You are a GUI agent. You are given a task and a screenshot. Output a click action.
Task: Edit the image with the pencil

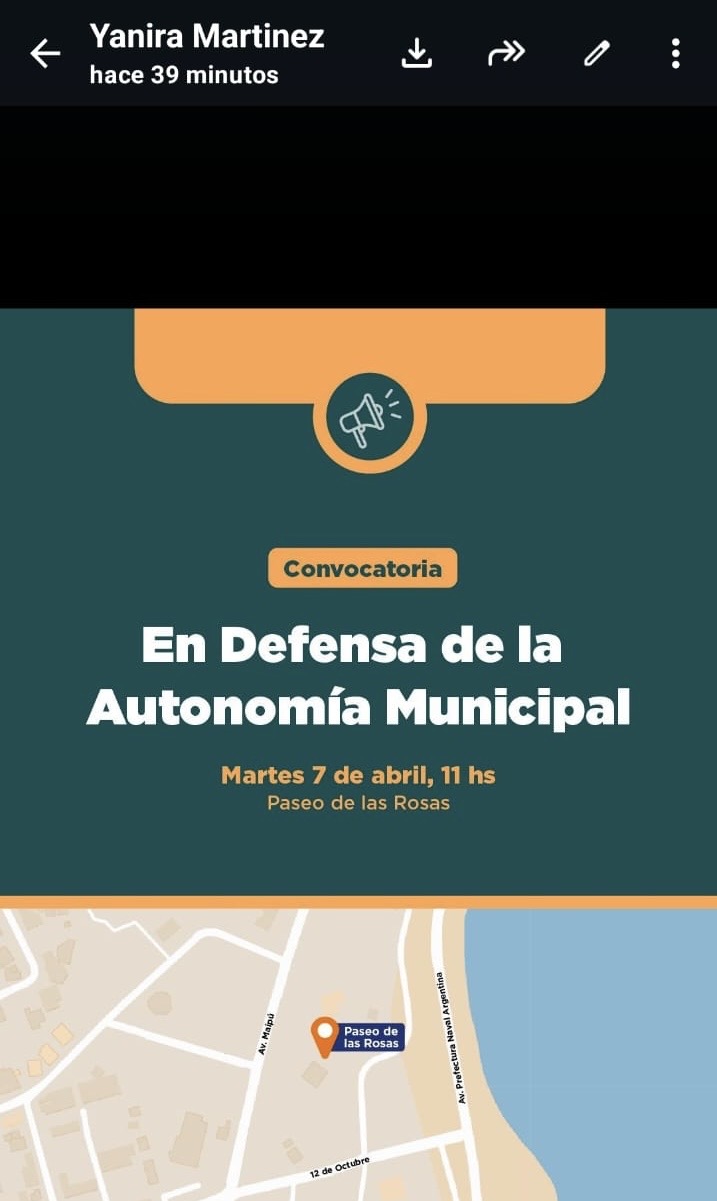[597, 53]
